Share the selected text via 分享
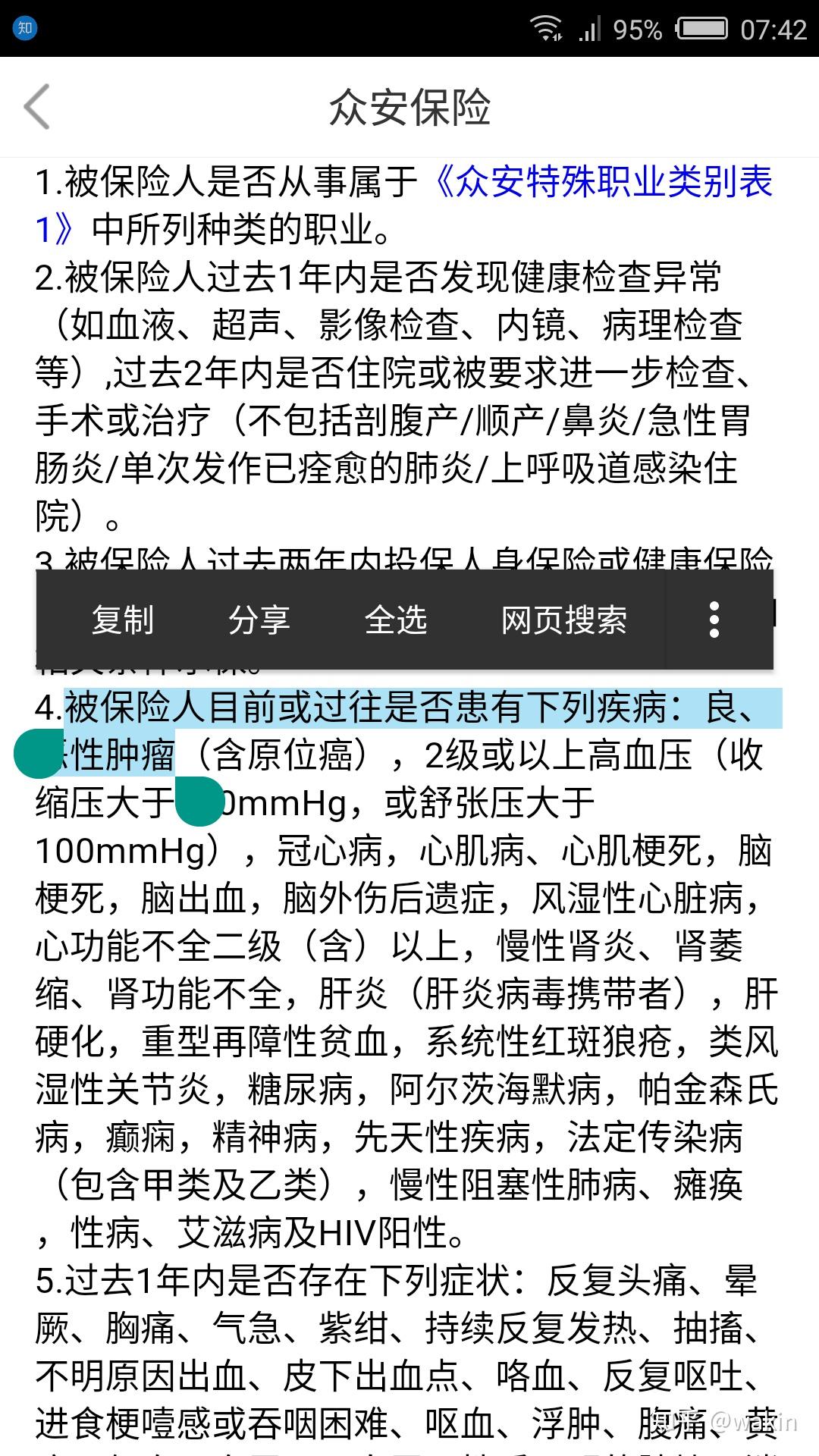The height and width of the screenshot is (1456, 819). (x=259, y=620)
